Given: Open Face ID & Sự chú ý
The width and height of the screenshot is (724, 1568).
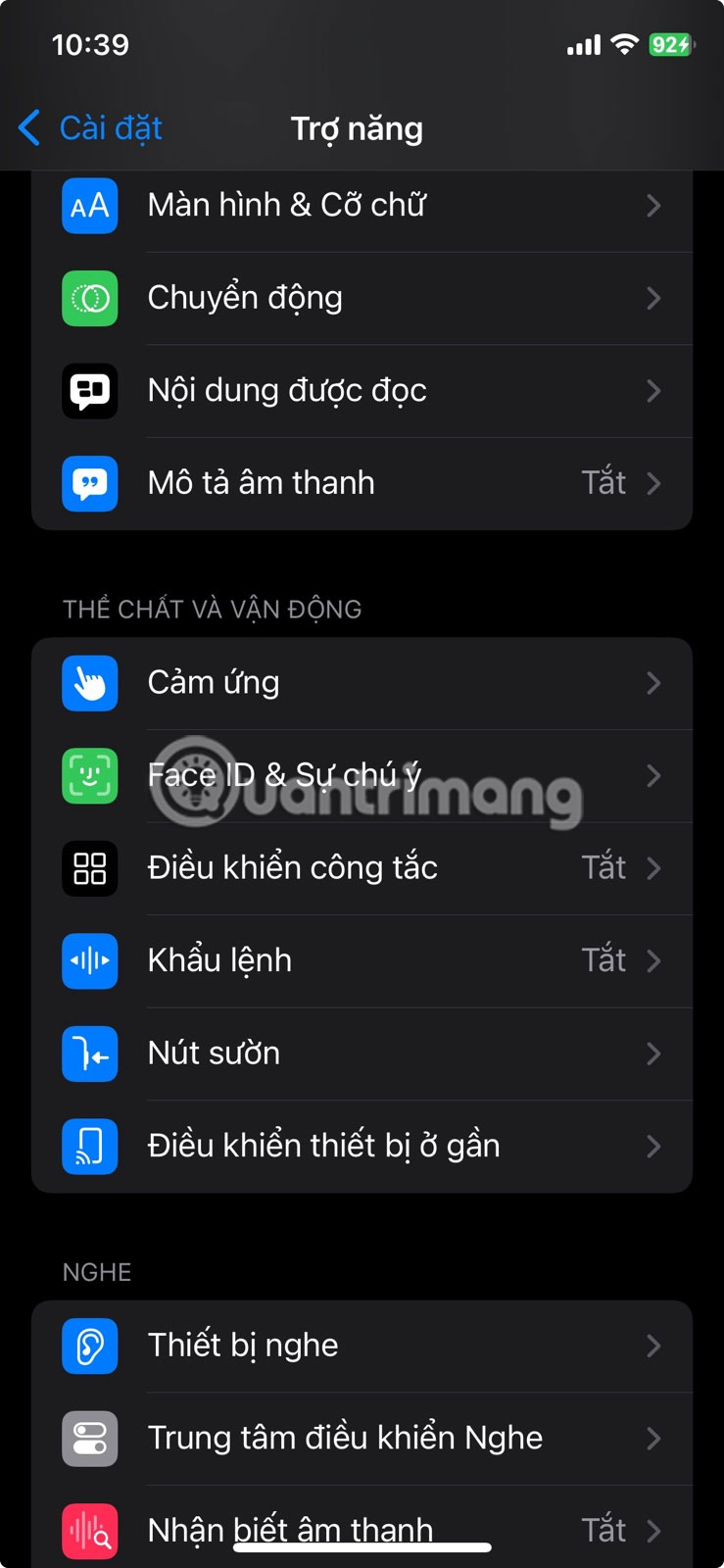Looking at the screenshot, I should [362, 776].
